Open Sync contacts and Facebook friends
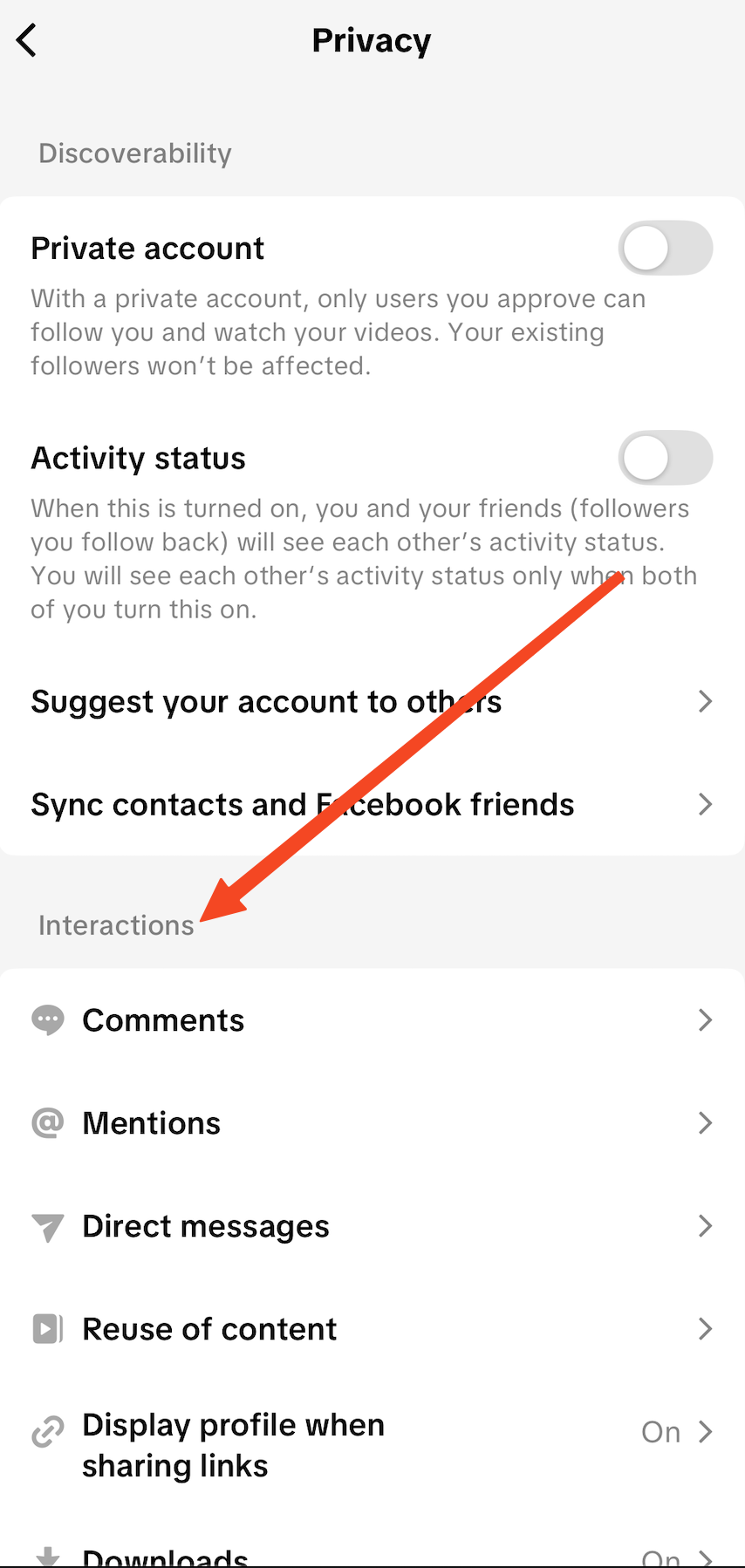This screenshot has width=745, height=1568. [372, 805]
